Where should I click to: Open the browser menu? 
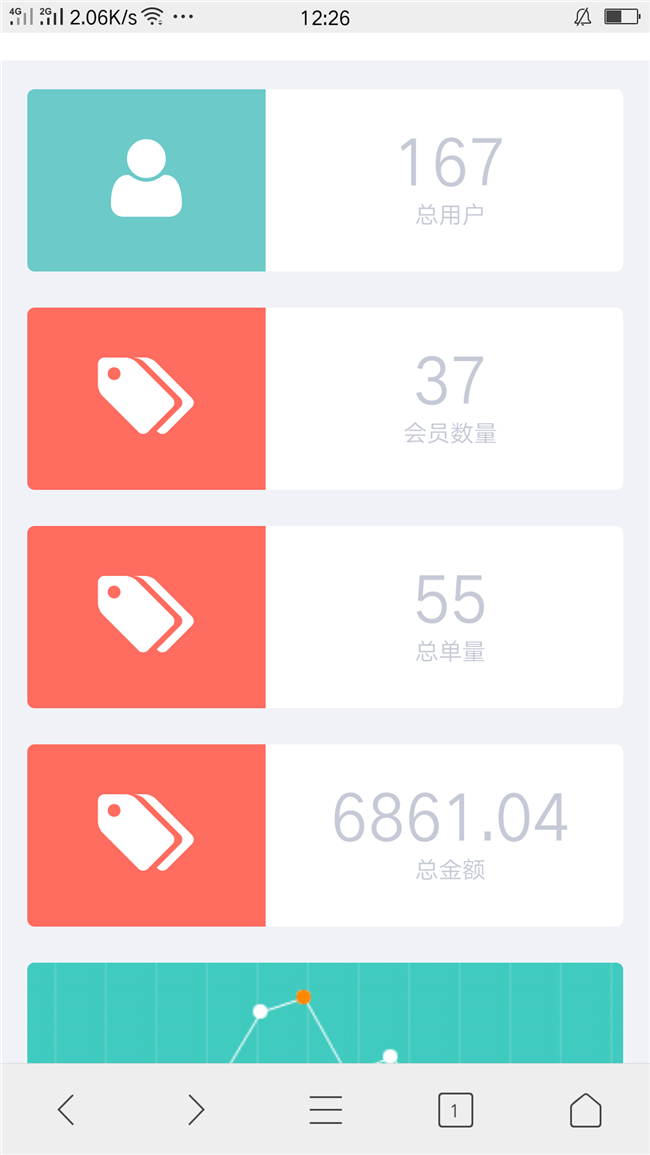click(x=325, y=1109)
